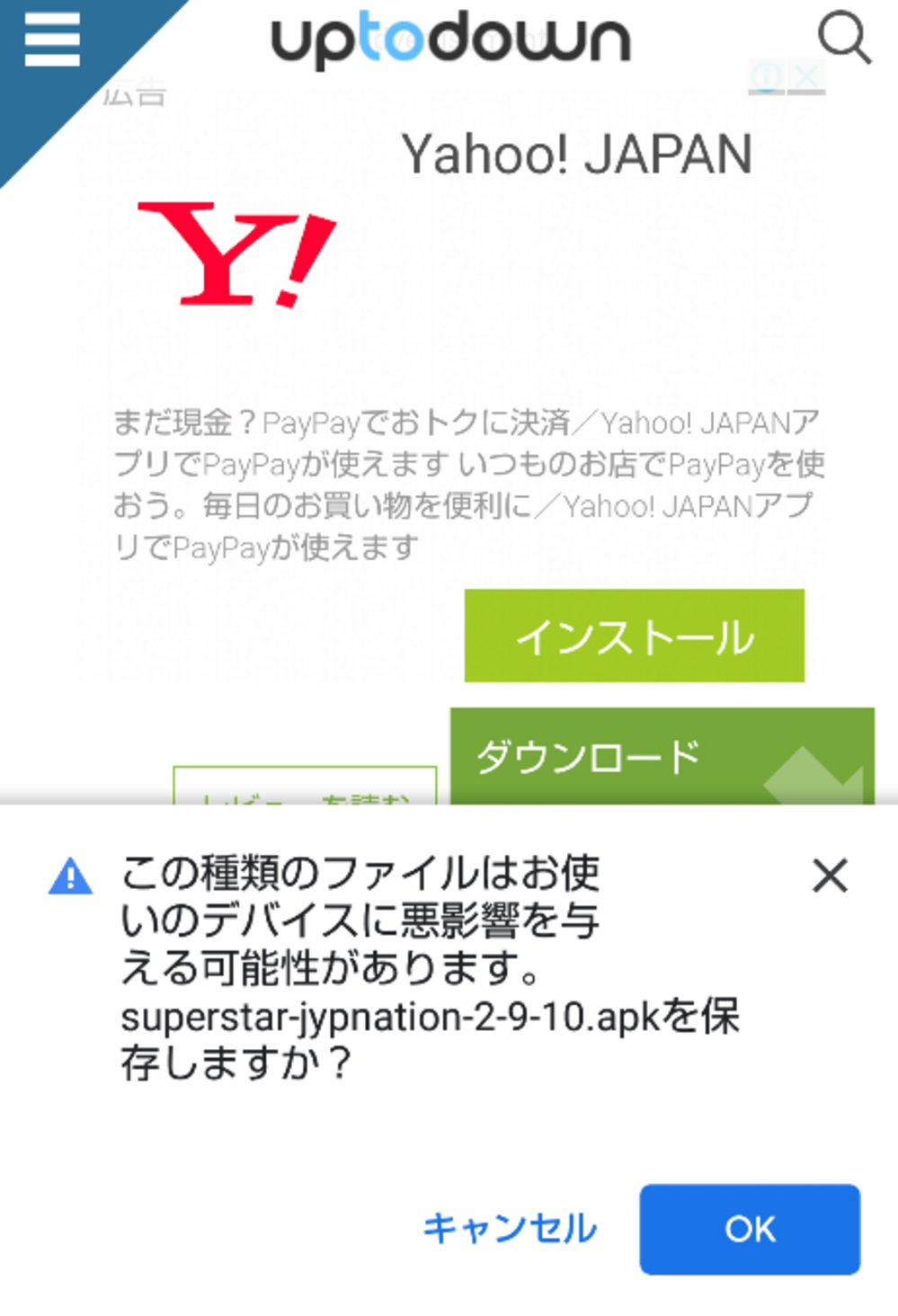Cancel saving the apk file
The height and width of the screenshot is (1316, 898).
click(510, 1228)
